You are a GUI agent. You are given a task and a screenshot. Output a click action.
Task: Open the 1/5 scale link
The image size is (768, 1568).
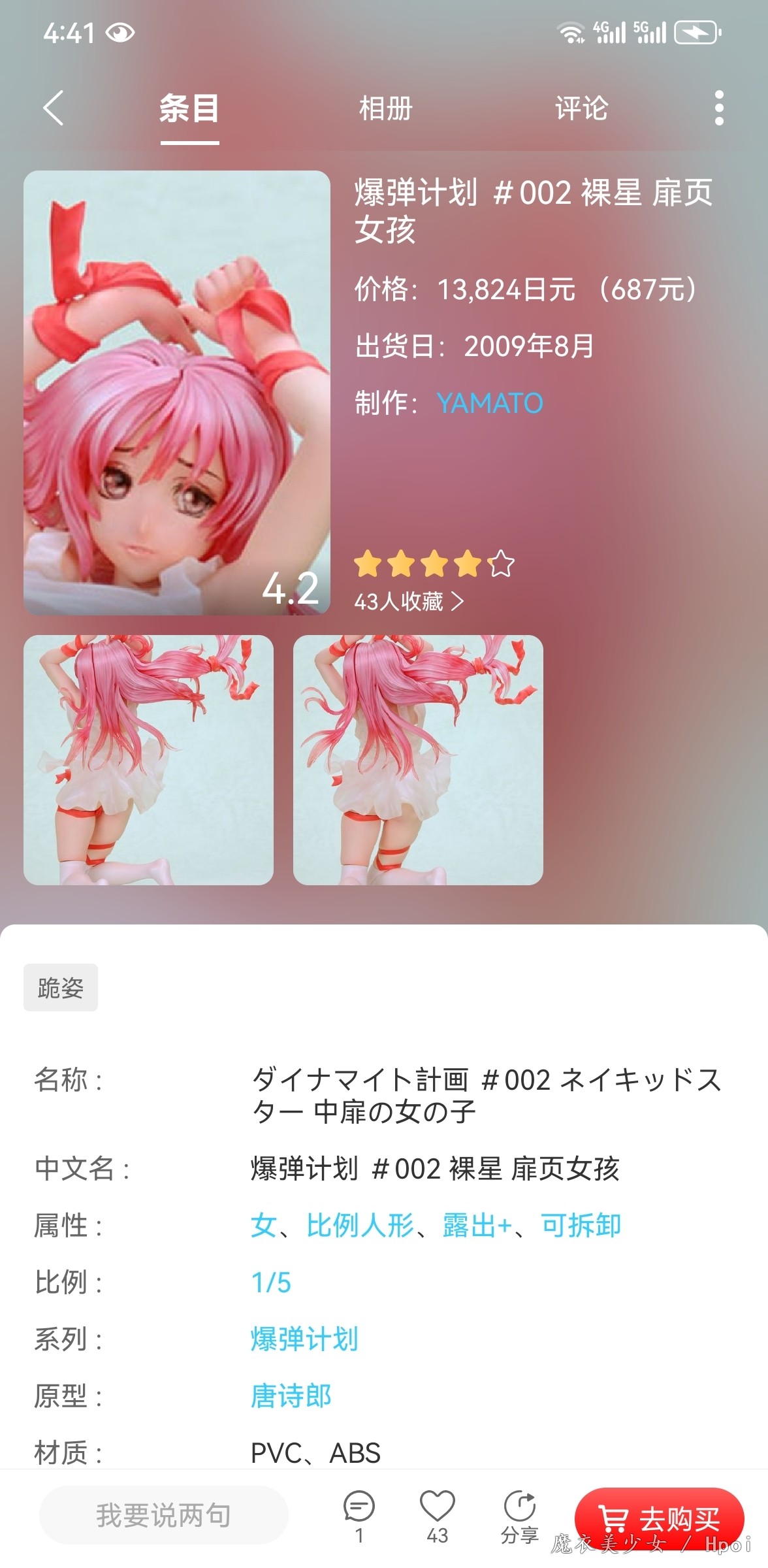(x=271, y=1282)
